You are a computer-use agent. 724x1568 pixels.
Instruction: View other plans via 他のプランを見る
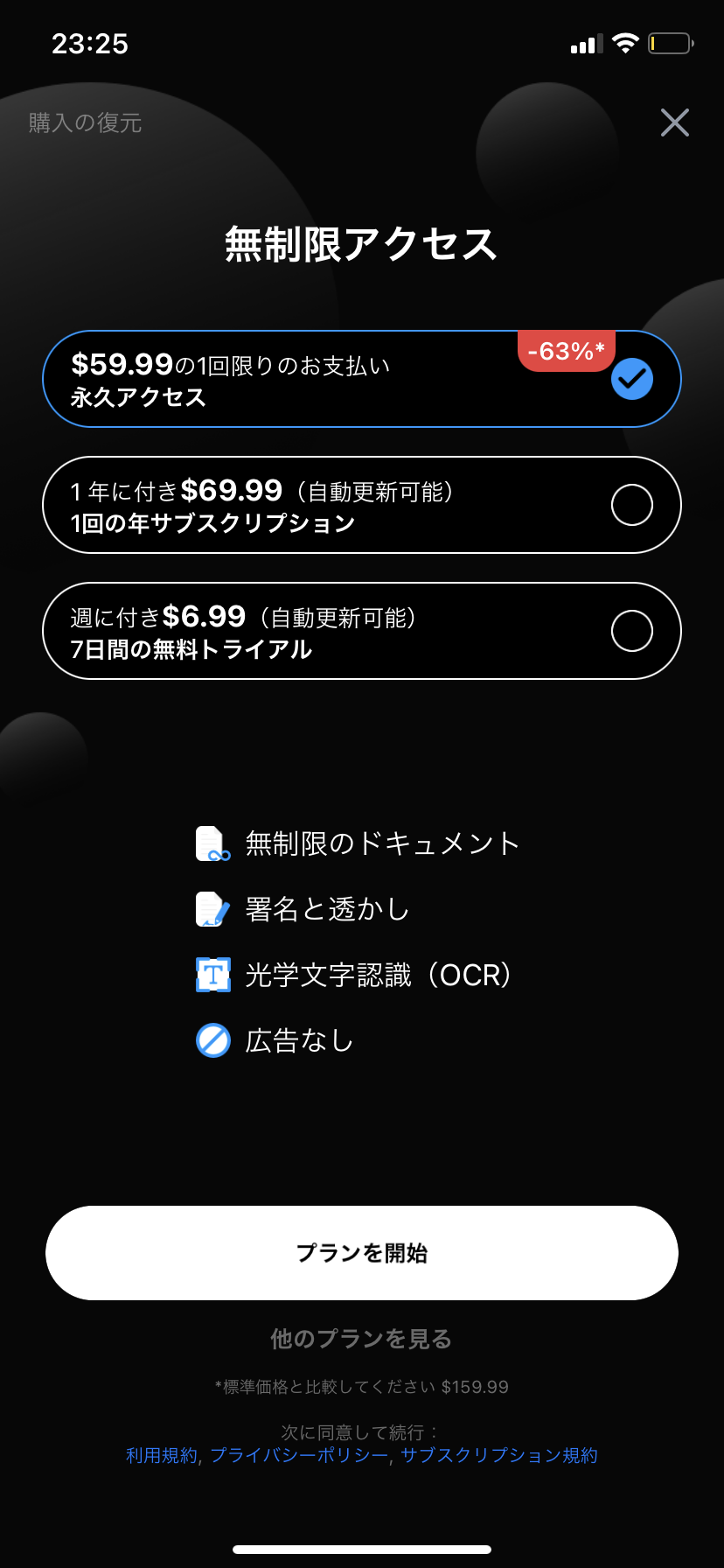coord(361,1339)
